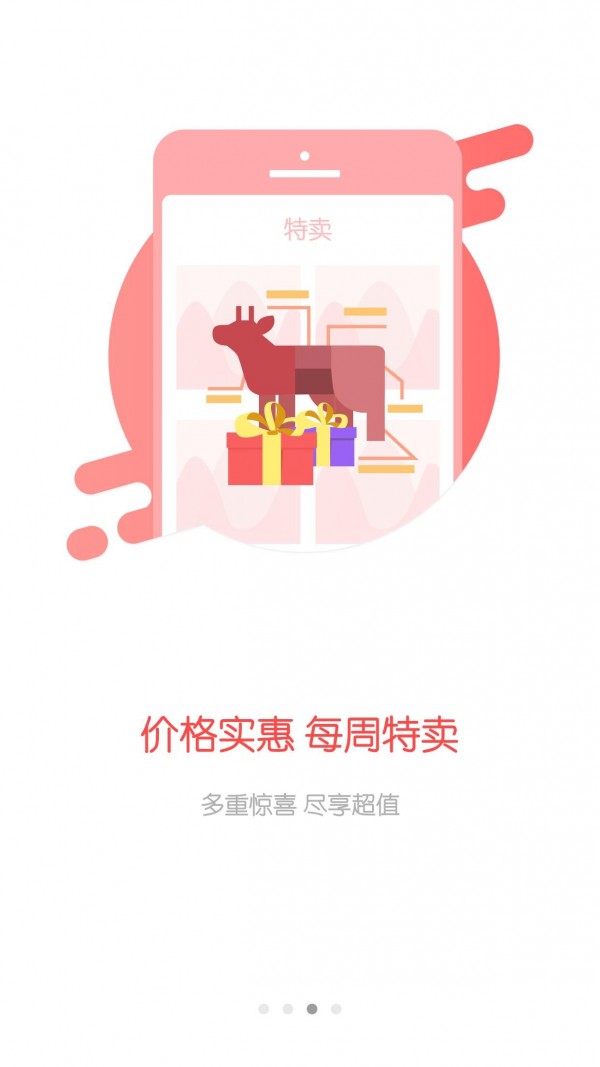This screenshot has width=600, height=1067.
Task: Select the second page indicator dot
Action: pos(288,1009)
